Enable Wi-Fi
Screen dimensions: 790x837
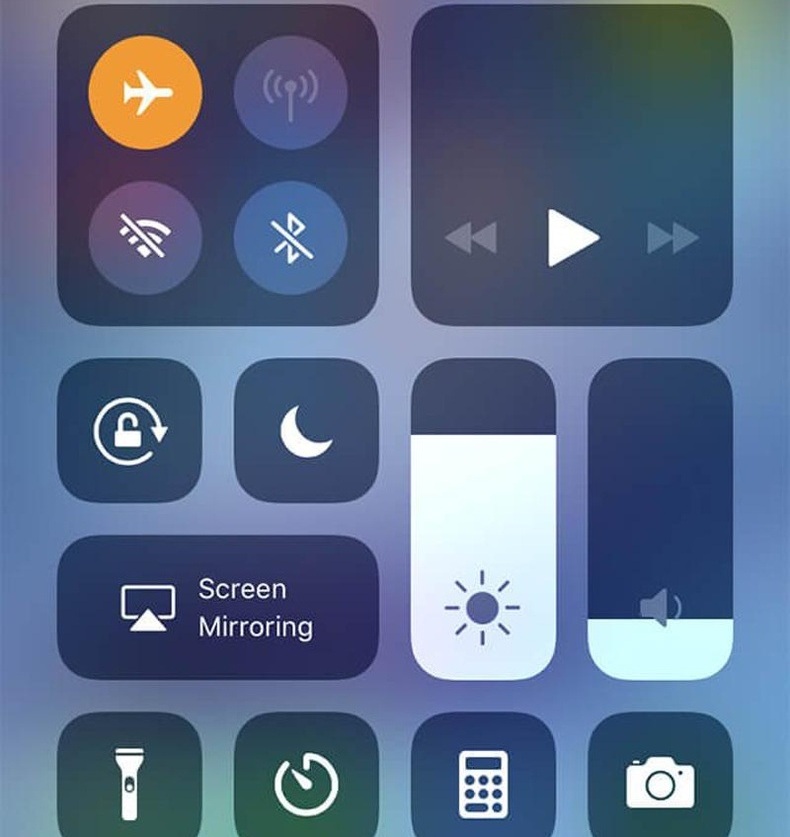(145, 238)
